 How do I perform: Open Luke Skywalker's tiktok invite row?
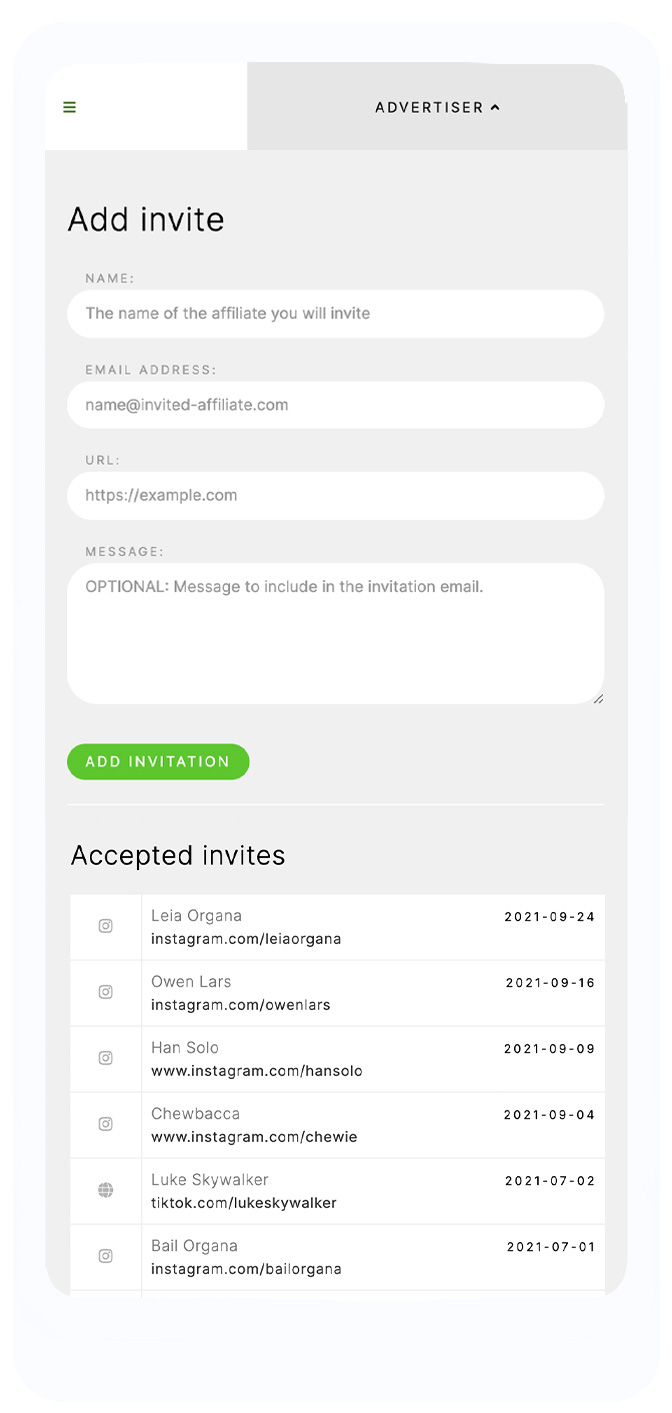[337, 1191]
